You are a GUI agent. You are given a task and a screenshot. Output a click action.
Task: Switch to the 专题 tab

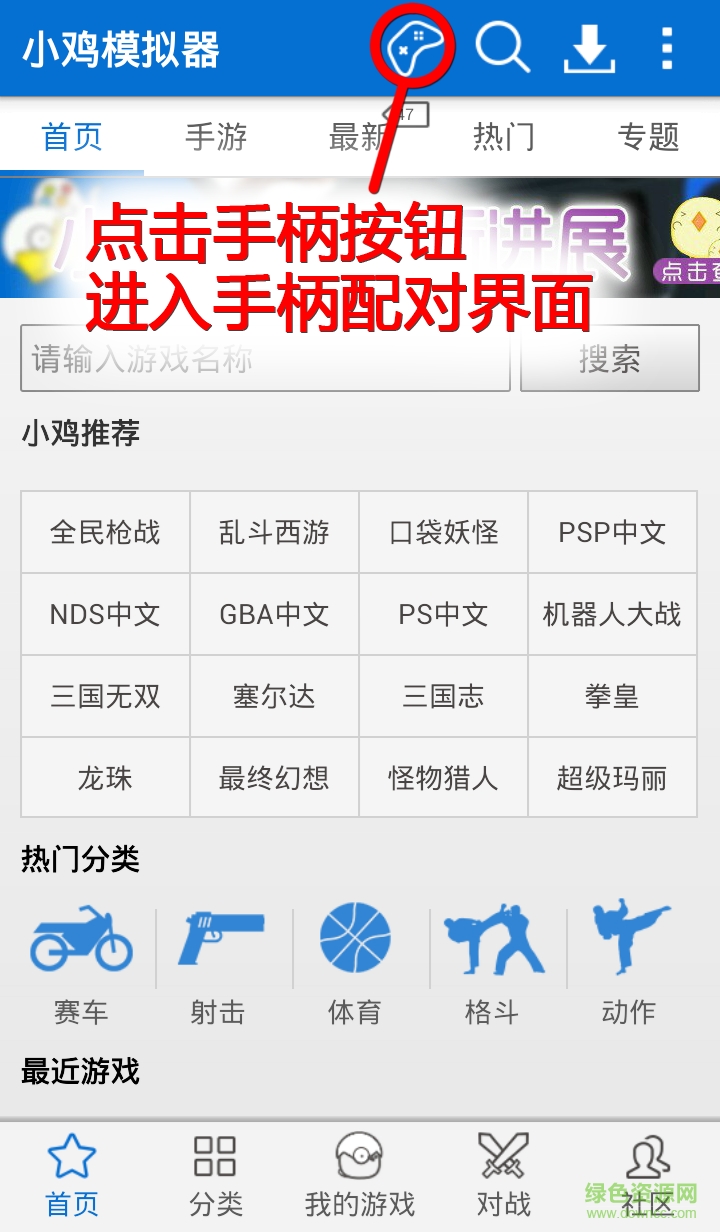[x=648, y=137]
